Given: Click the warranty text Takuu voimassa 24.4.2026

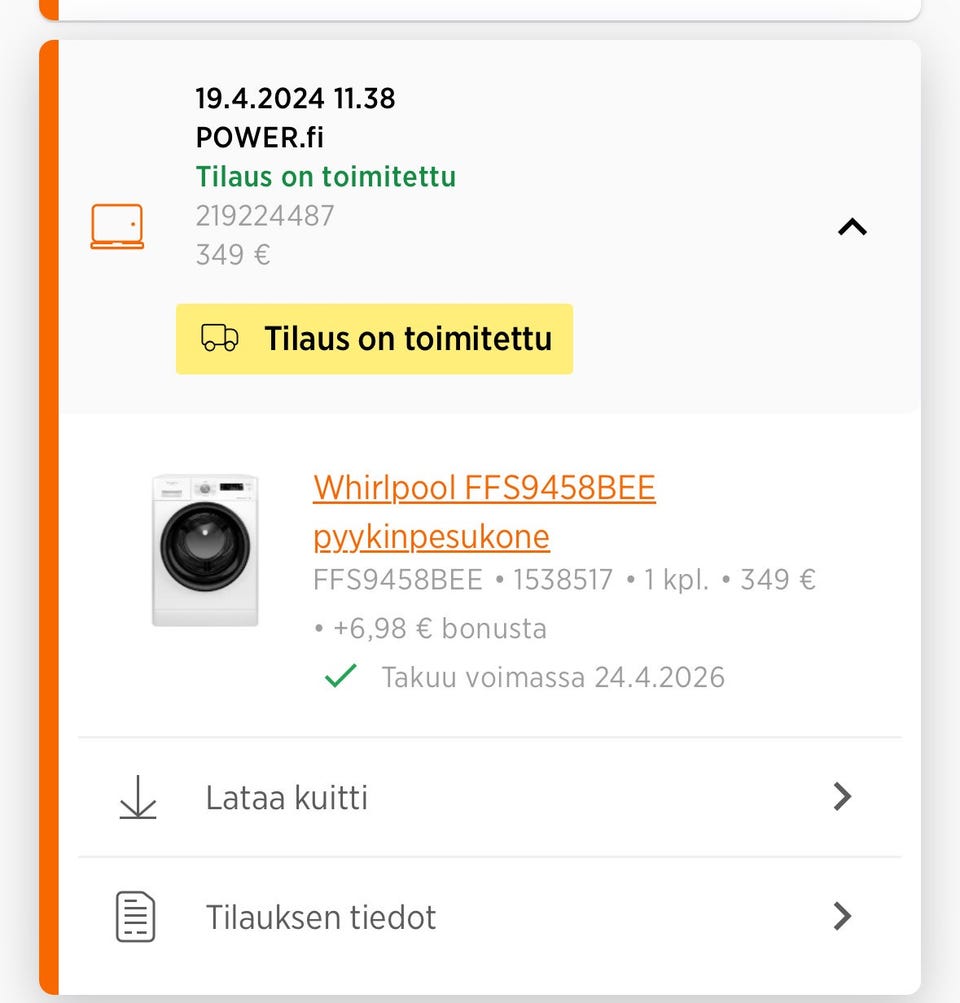Looking at the screenshot, I should pos(554,676).
